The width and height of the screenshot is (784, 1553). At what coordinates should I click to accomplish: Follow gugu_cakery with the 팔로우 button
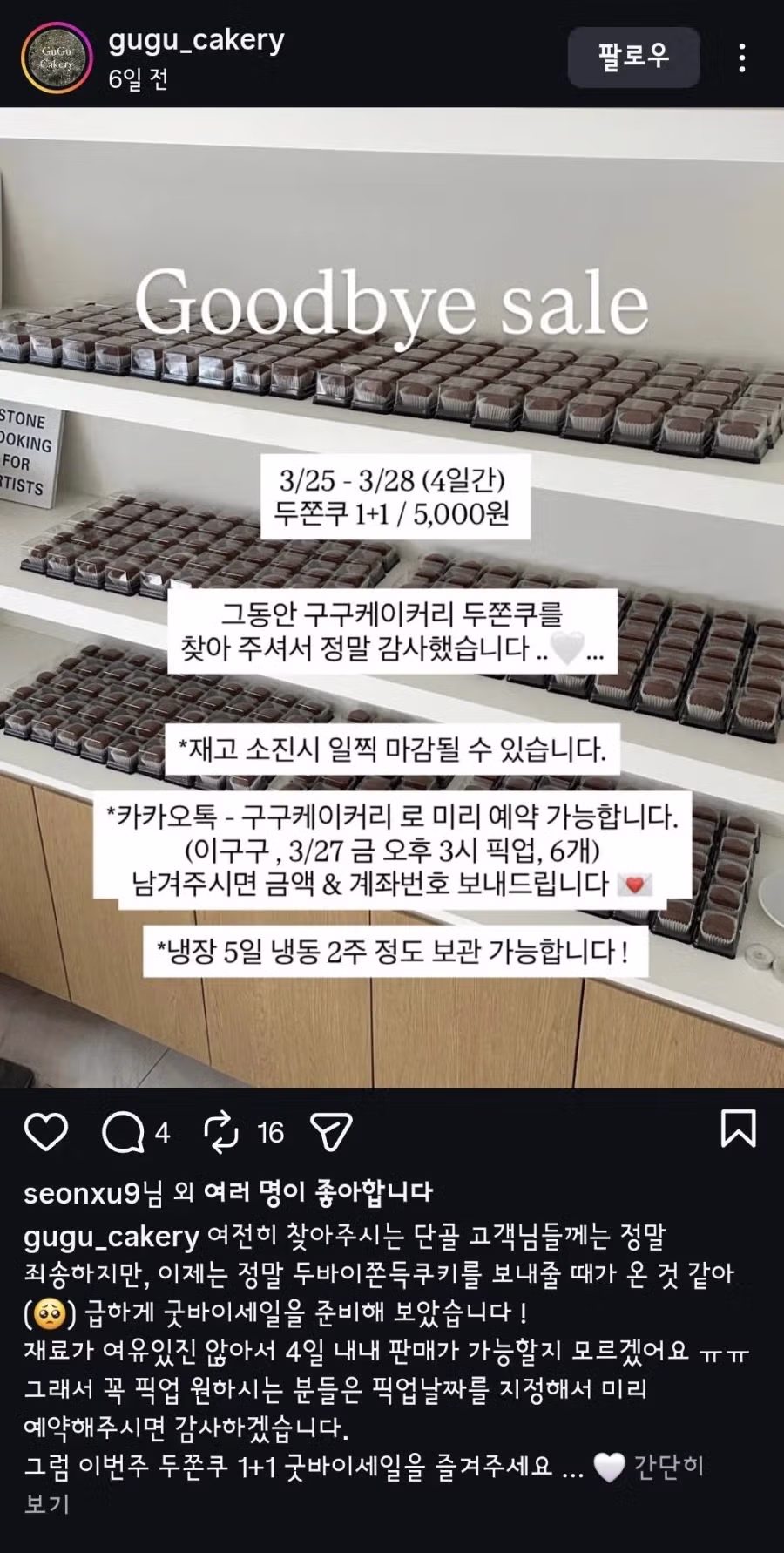point(633,58)
